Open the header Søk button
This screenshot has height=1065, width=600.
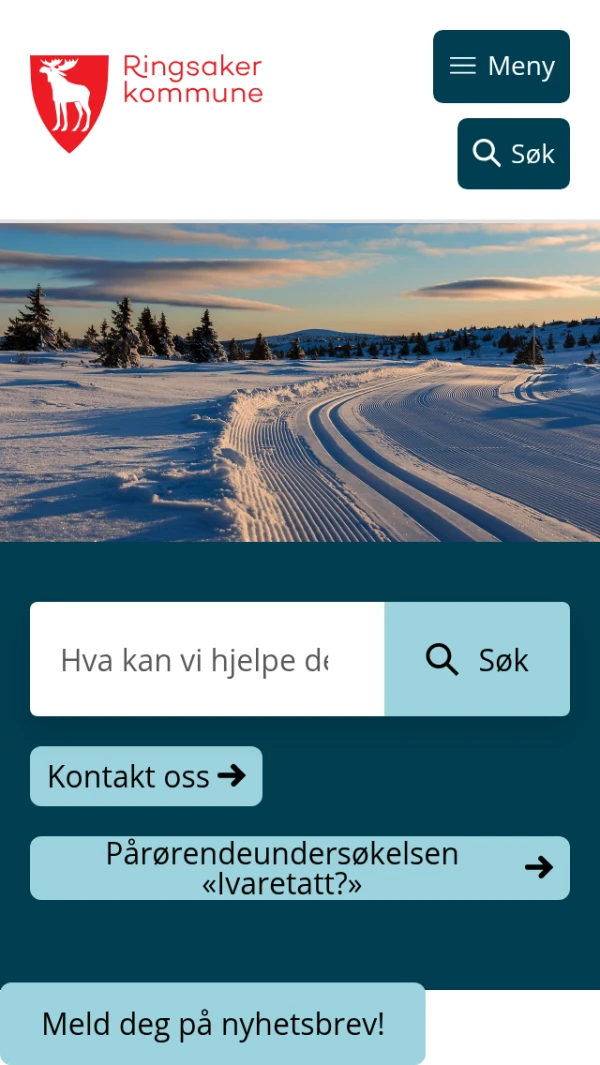click(x=513, y=154)
